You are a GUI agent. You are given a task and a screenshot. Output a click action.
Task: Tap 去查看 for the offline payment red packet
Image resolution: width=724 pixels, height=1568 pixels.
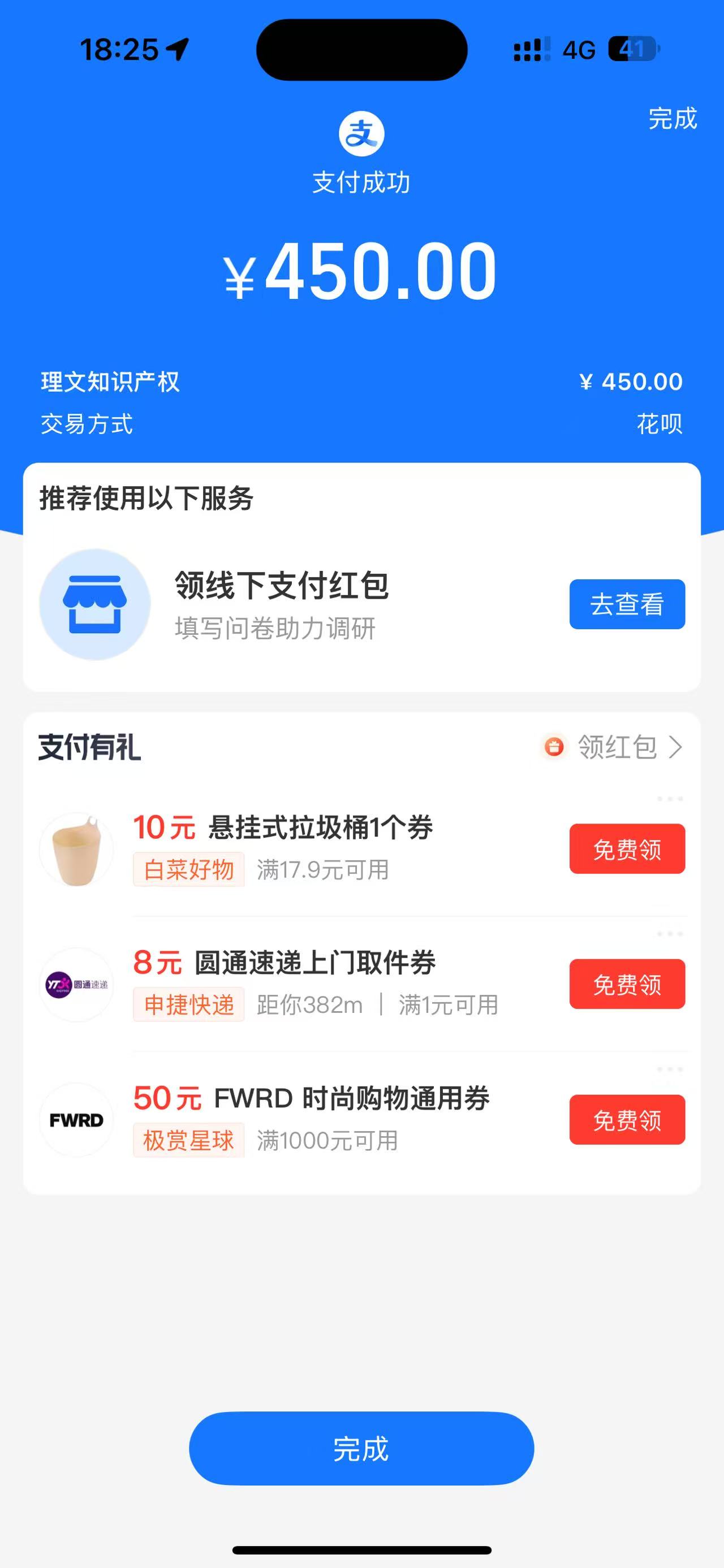click(627, 604)
